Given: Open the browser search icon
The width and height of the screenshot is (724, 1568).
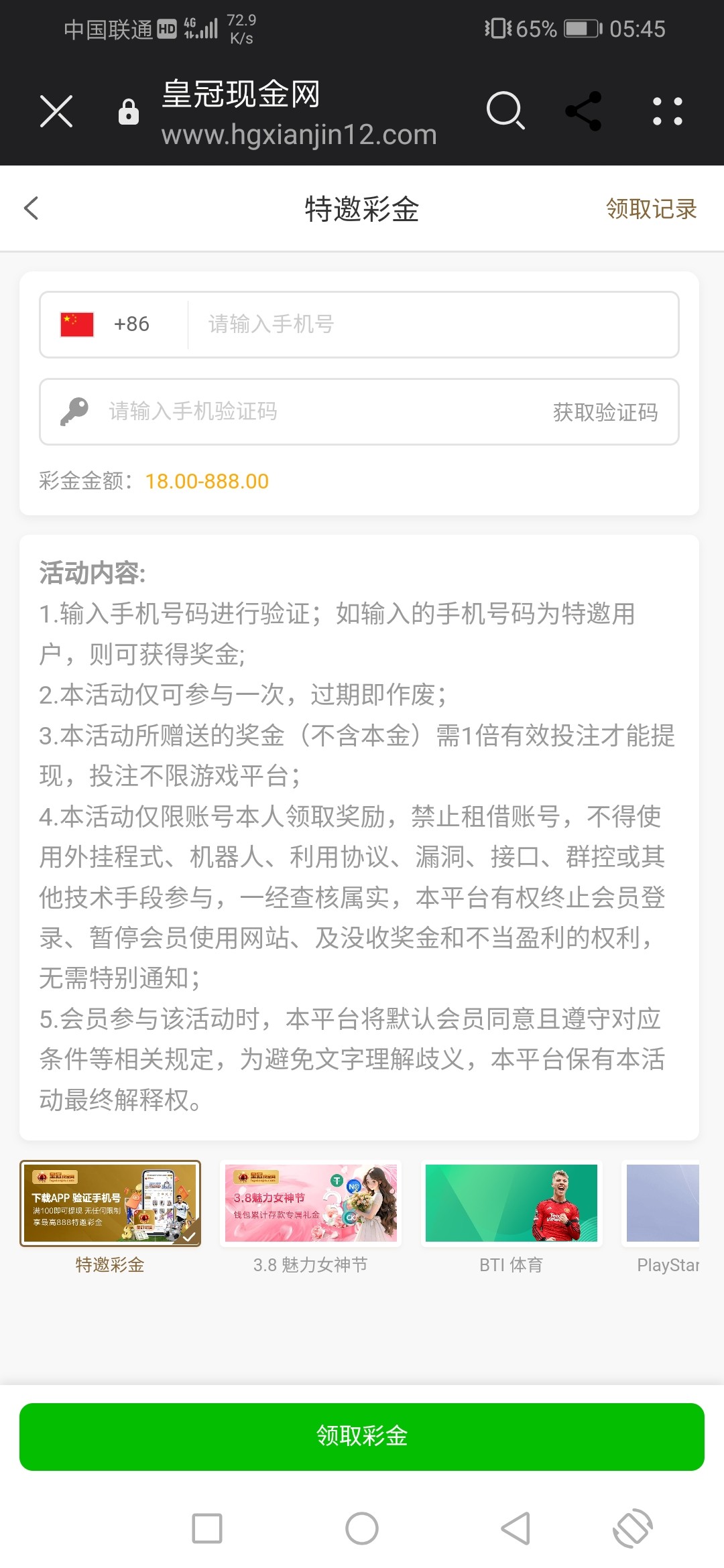Looking at the screenshot, I should pyautogui.click(x=505, y=111).
